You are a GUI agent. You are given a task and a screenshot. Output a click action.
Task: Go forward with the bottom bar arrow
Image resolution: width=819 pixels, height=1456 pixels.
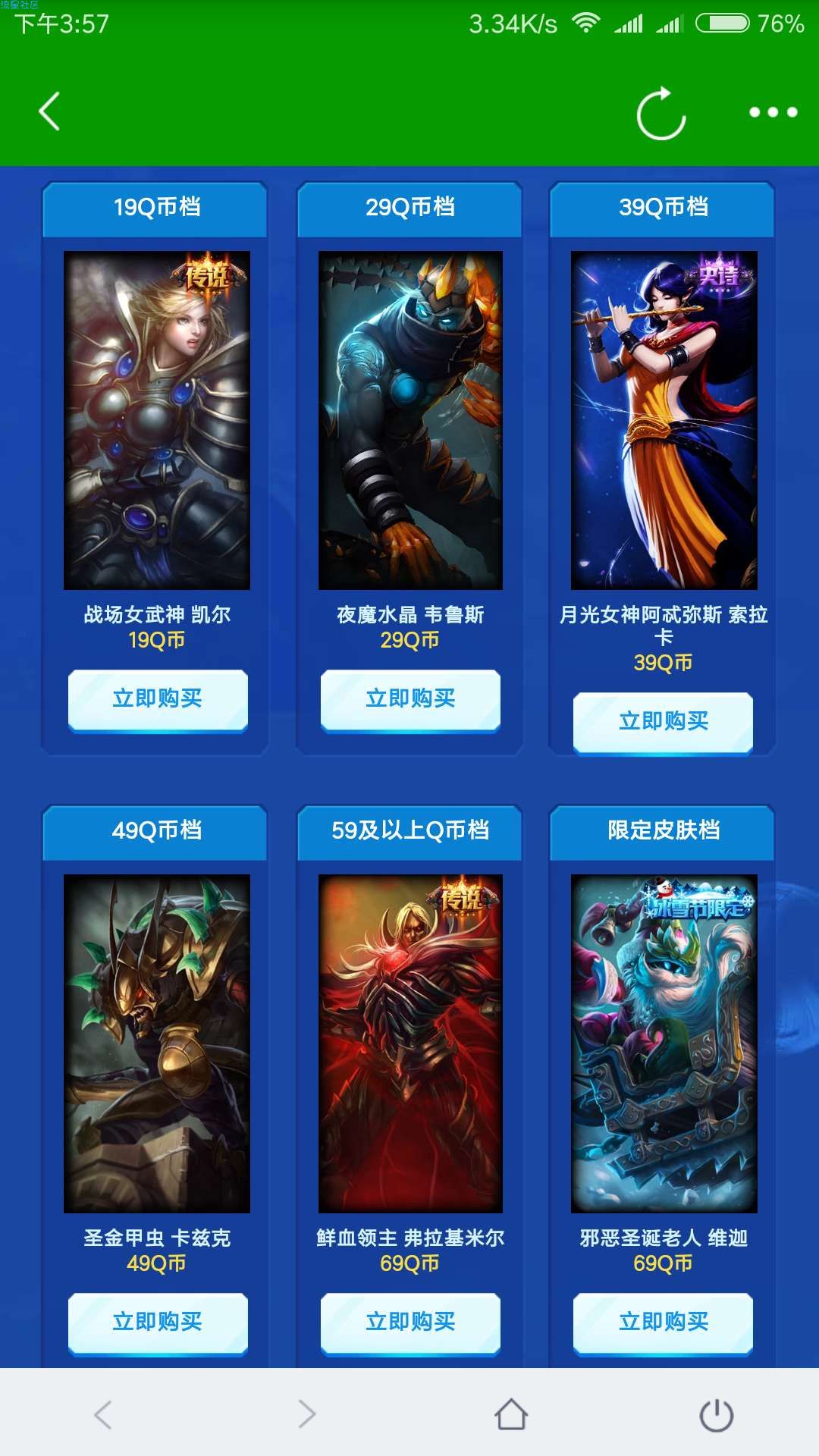pos(307,1414)
